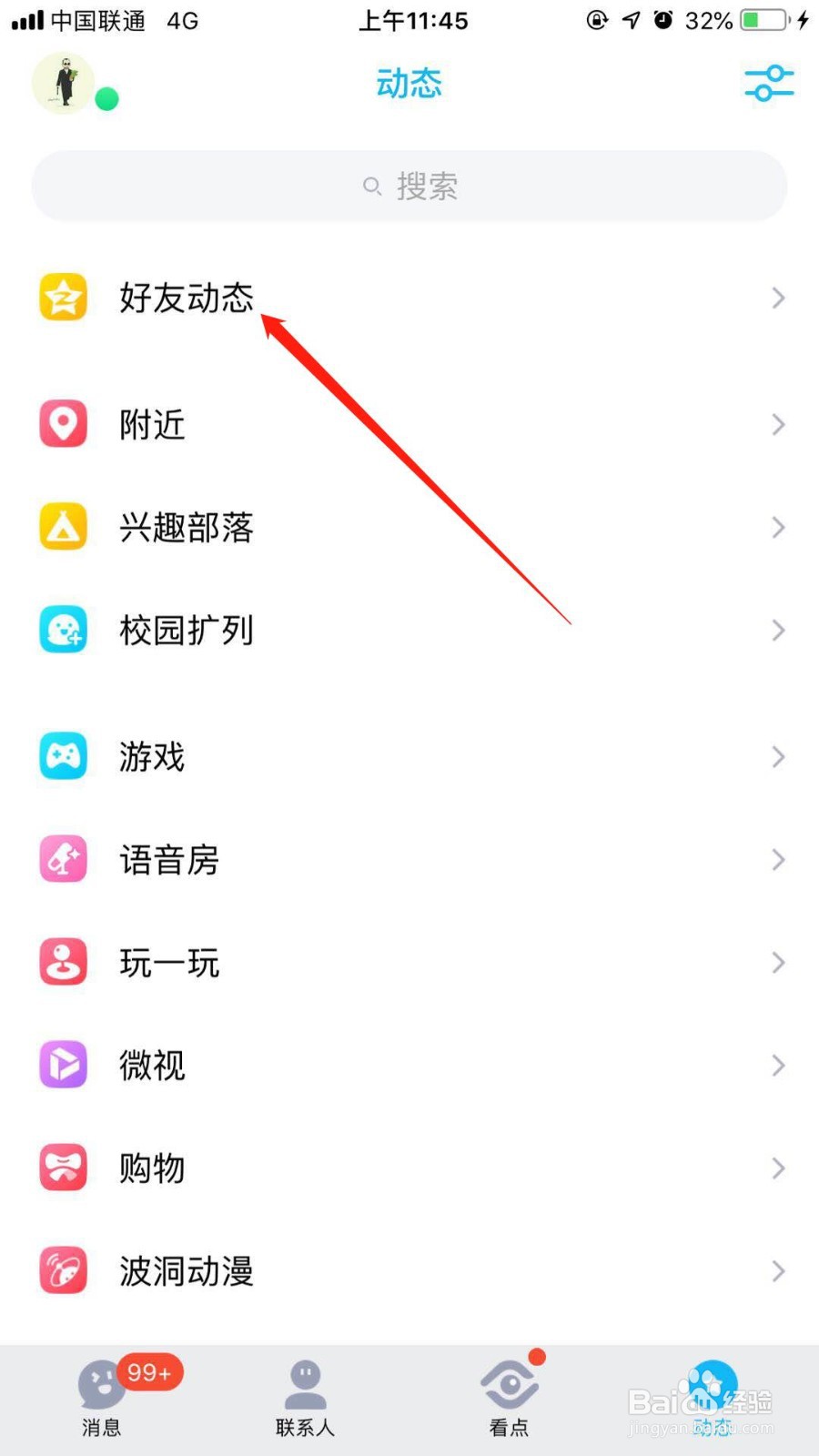Tap your profile avatar
Screen dimensions: 819x1456
click(63, 83)
